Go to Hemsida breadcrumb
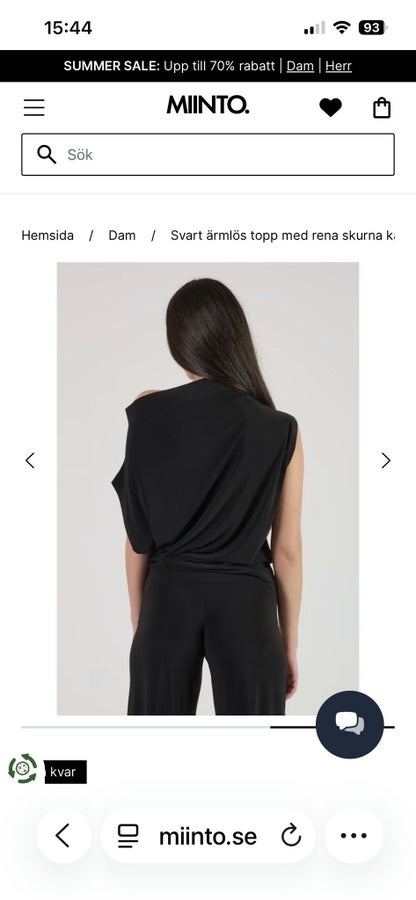This screenshot has height=900, width=416. tap(48, 235)
